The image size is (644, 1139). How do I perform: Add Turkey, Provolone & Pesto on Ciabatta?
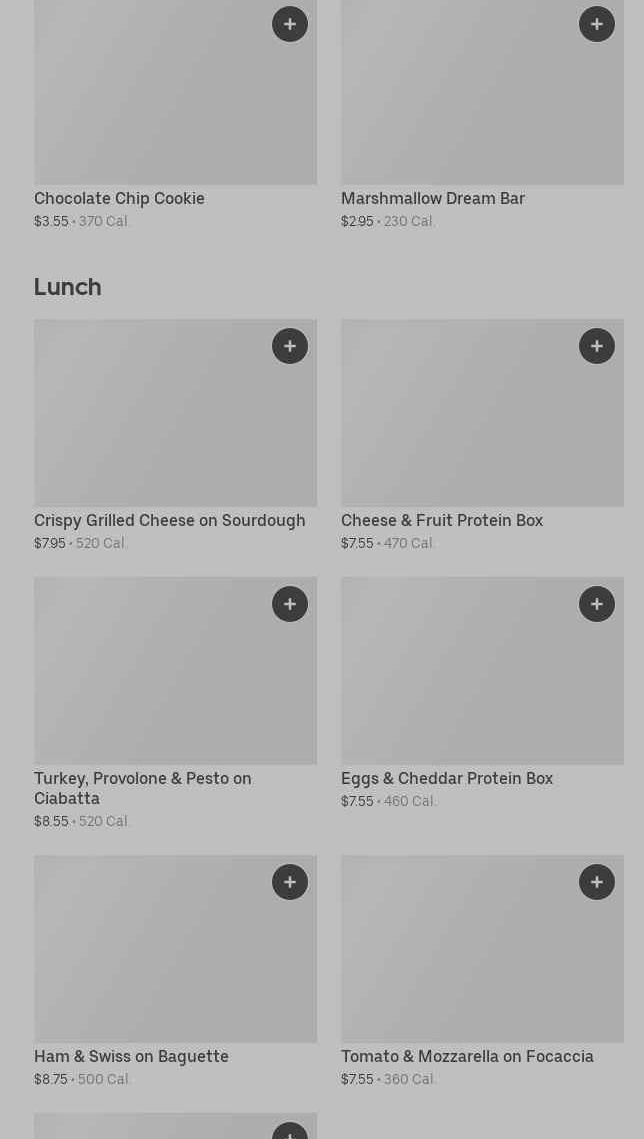pos(290,604)
